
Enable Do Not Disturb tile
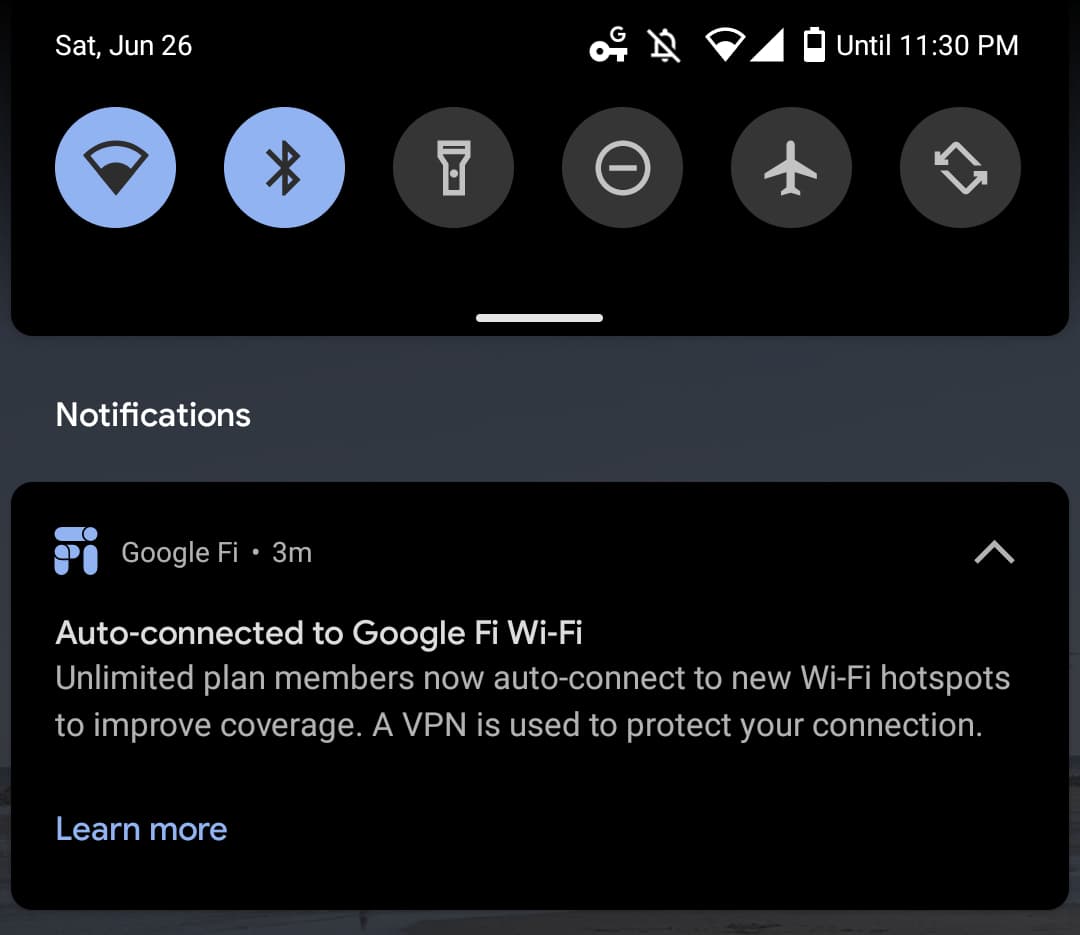[623, 167]
